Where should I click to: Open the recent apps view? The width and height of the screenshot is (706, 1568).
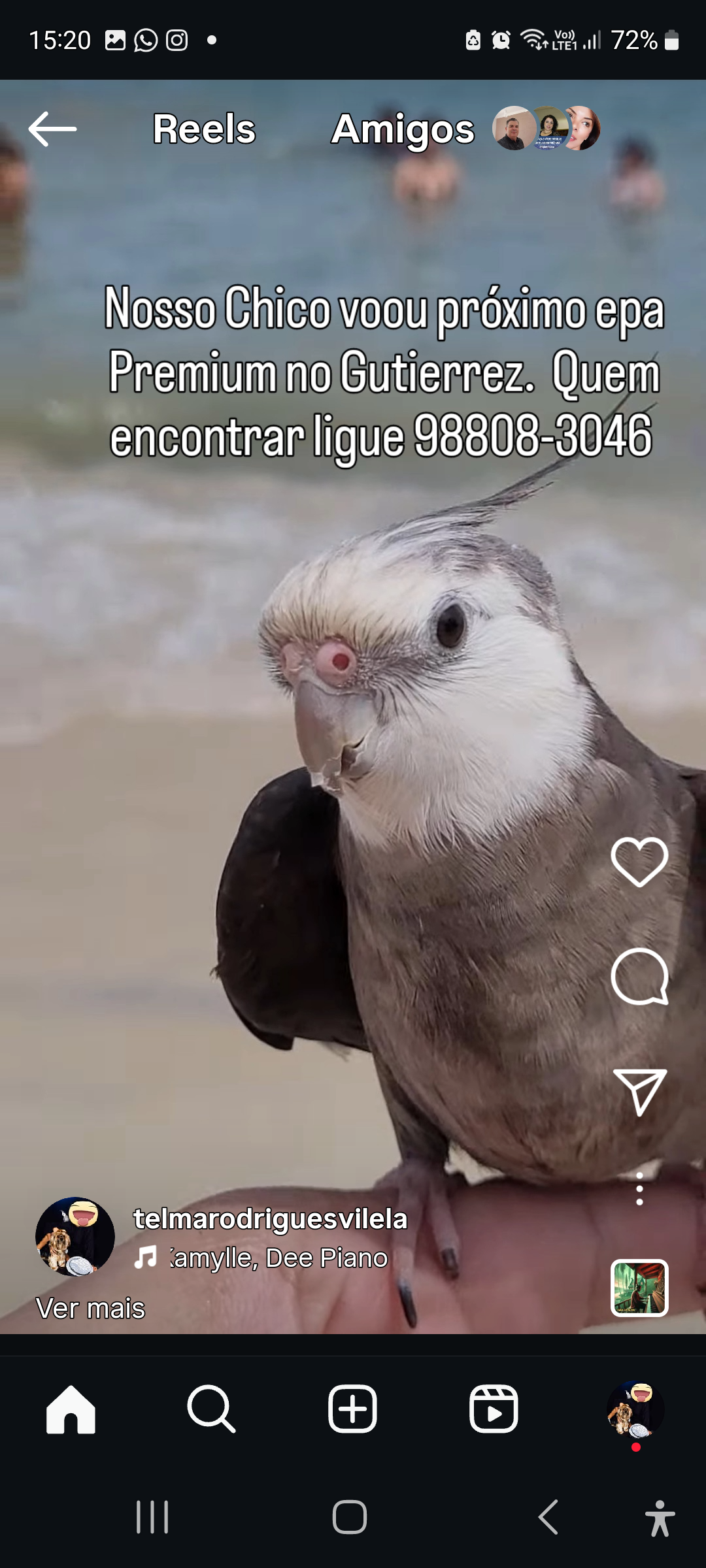tap(152, 1516)
